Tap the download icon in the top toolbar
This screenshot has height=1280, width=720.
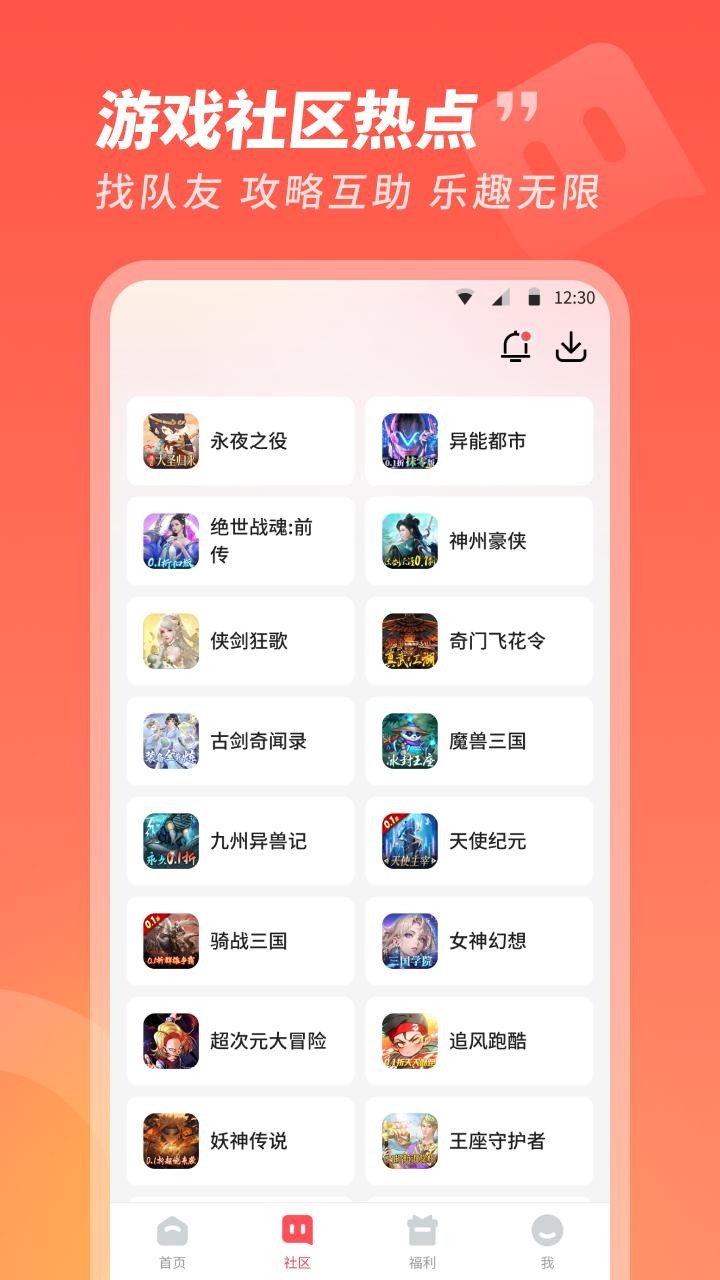[x=571, y=349]
